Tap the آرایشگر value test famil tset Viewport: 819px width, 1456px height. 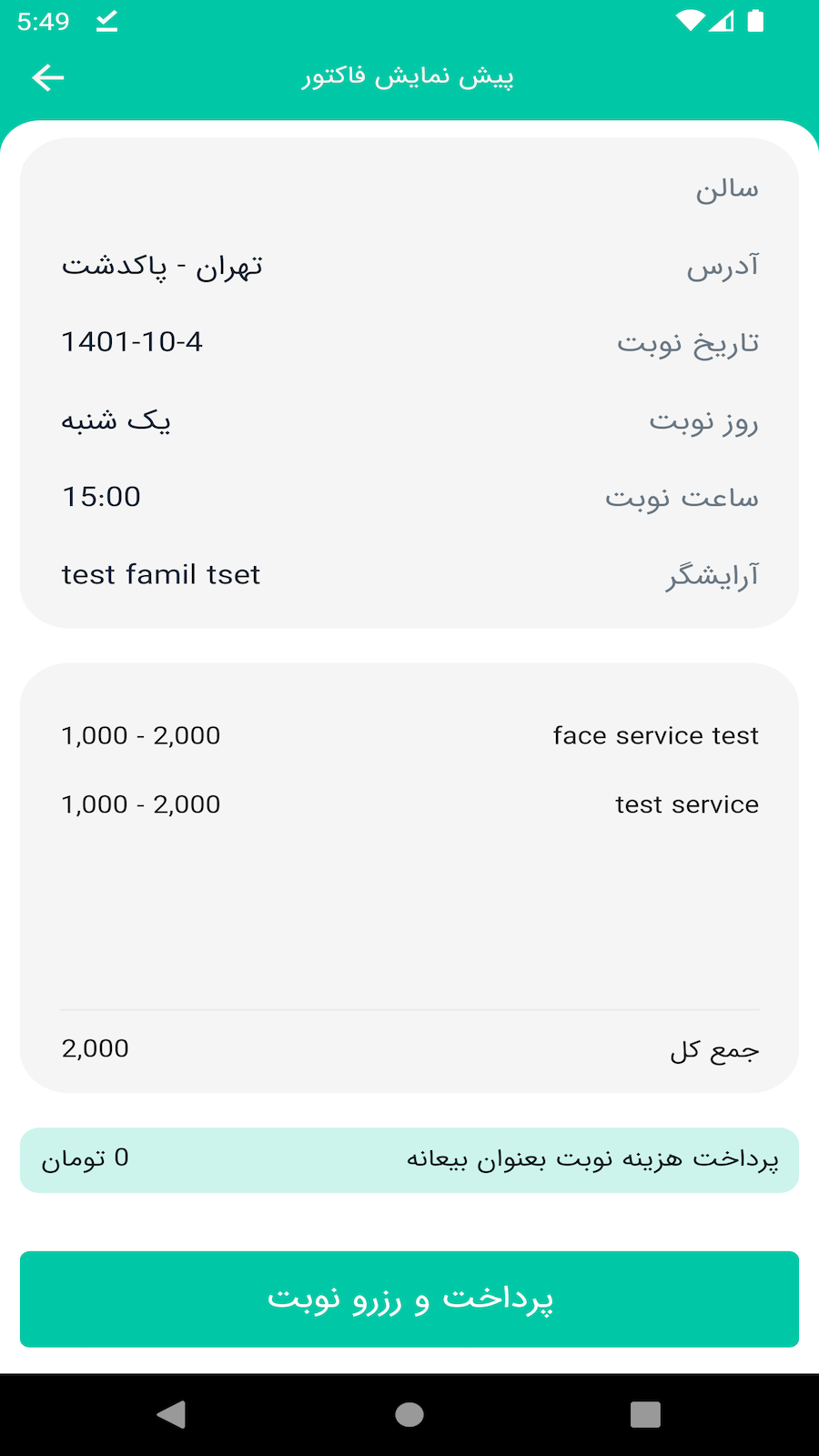pyautogui.click(x=160, y=574)
